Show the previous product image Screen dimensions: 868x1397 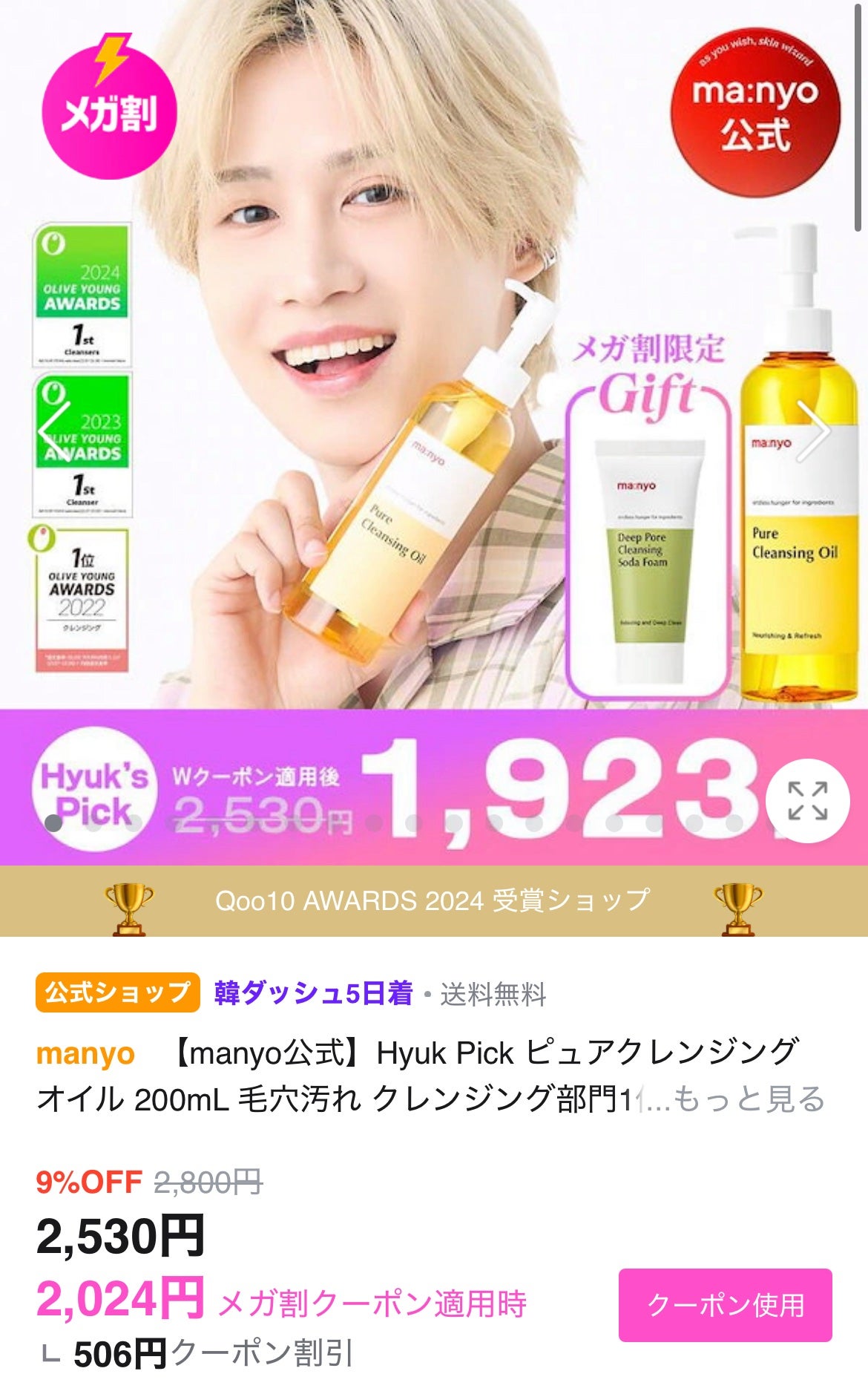click(53, 432)
